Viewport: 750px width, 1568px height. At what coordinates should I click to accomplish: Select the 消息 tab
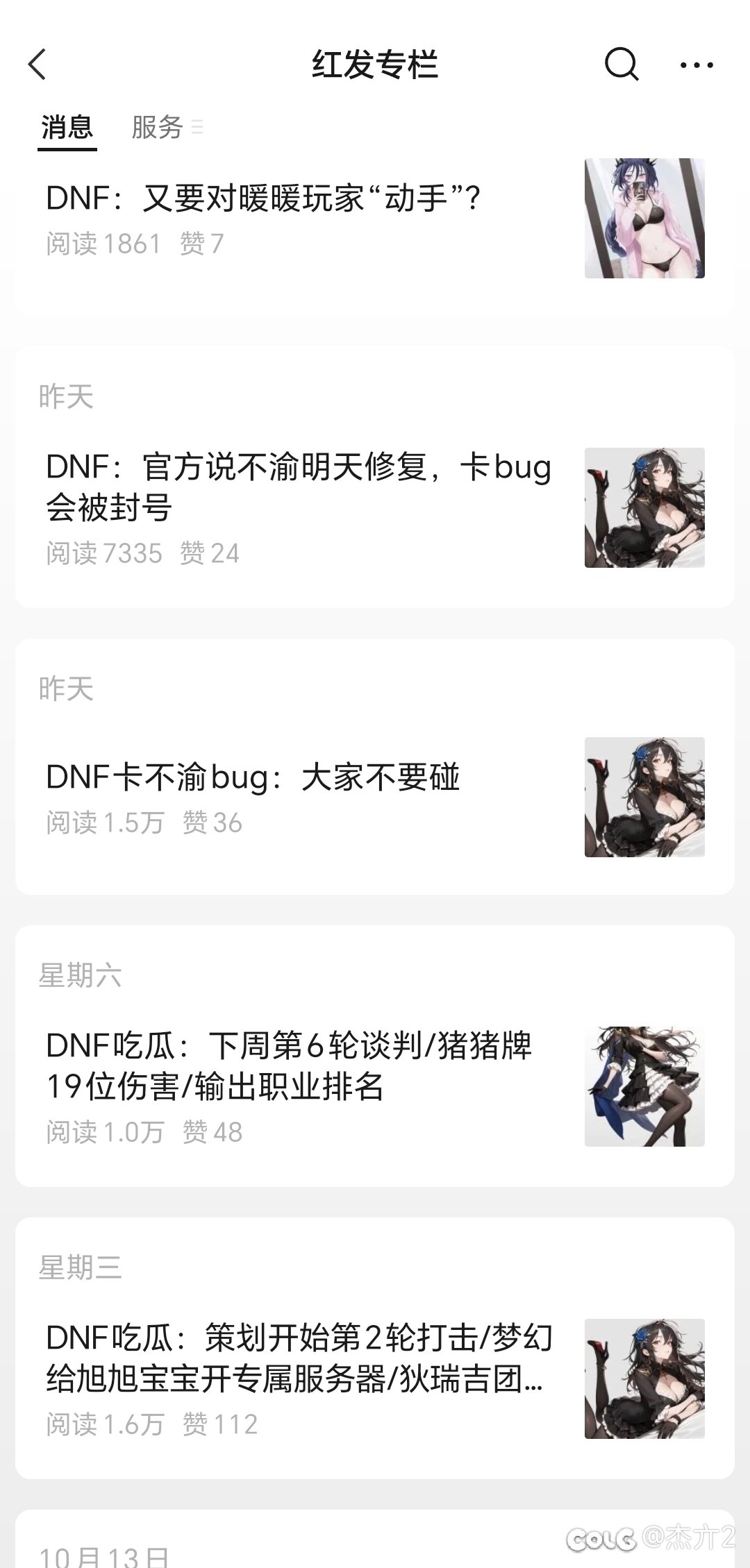(x=66, y=127)
